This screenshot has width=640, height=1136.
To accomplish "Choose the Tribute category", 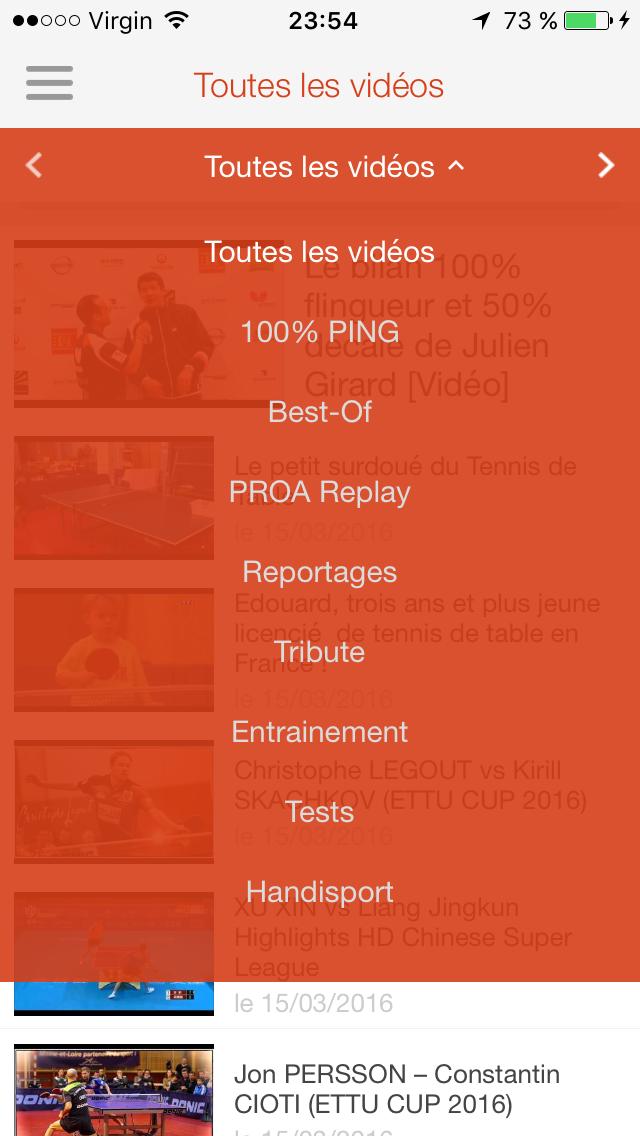I will [x=320, y=652].
